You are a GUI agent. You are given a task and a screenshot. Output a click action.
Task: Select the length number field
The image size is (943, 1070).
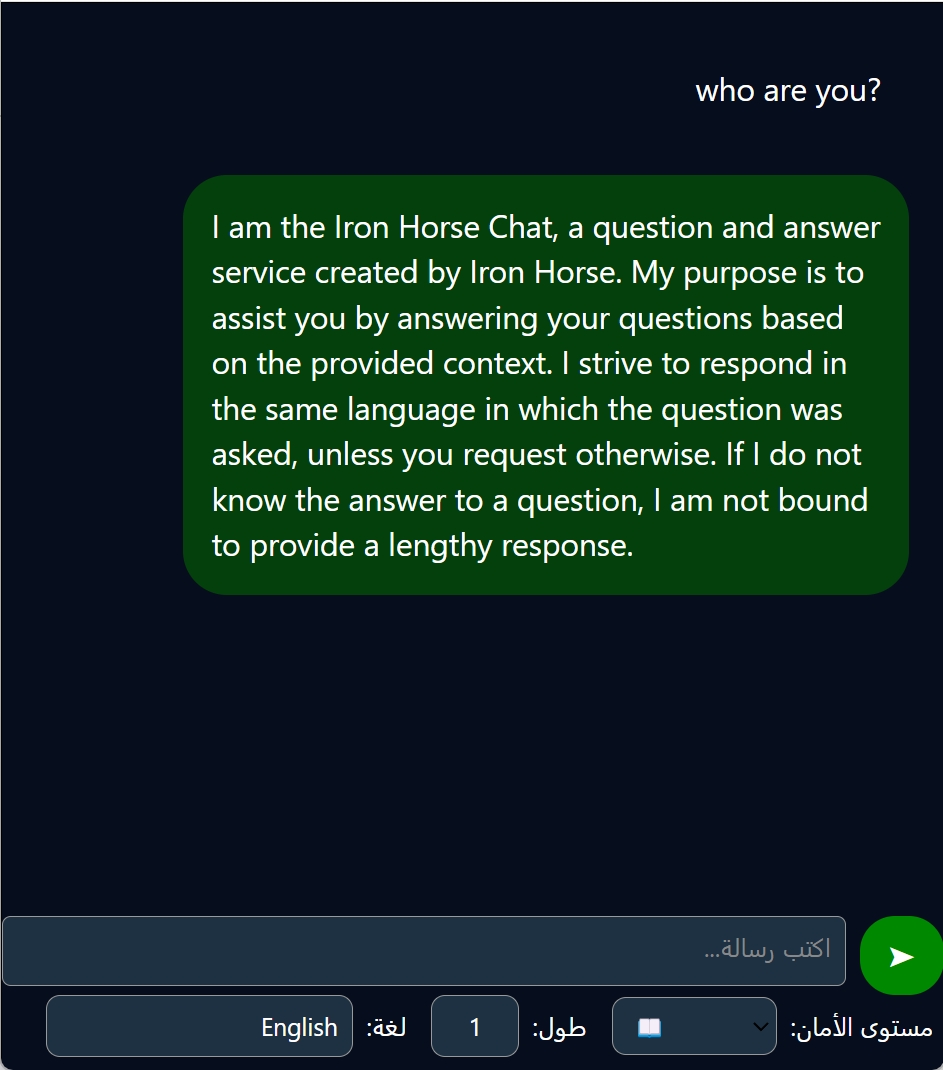pos(475,1026)
